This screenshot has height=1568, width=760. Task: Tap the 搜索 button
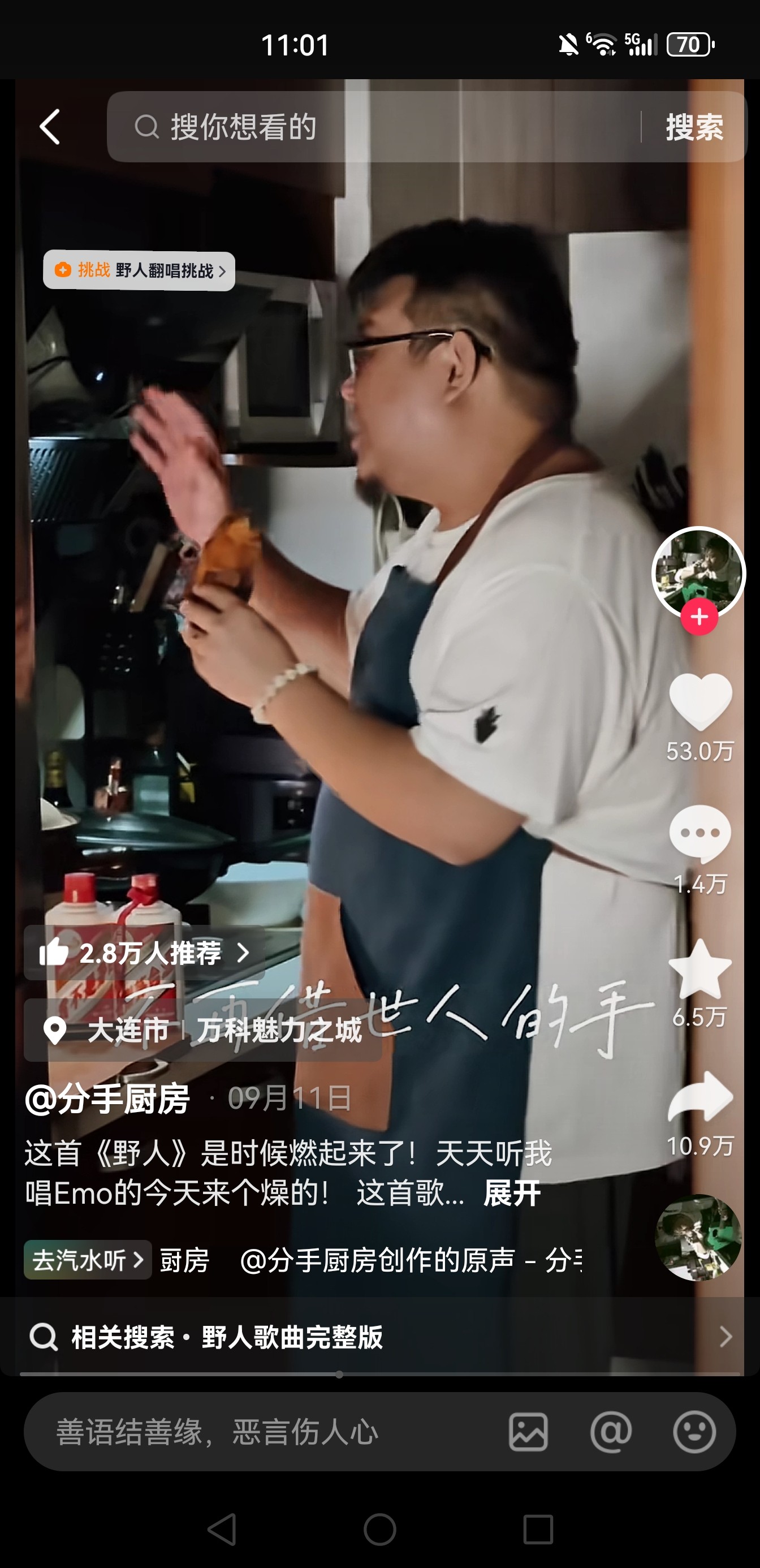[x=694, y=127]
